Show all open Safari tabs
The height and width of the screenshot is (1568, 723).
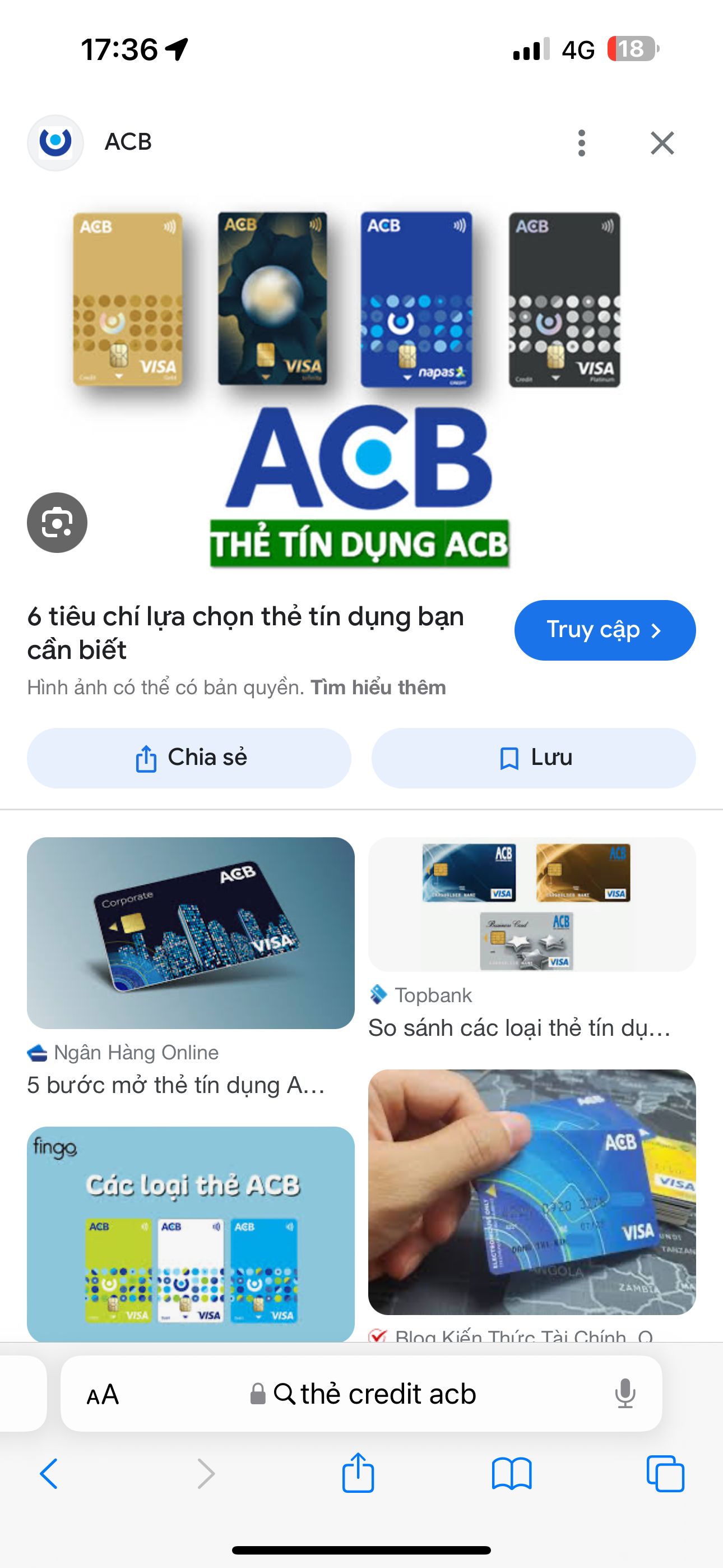665,1474
